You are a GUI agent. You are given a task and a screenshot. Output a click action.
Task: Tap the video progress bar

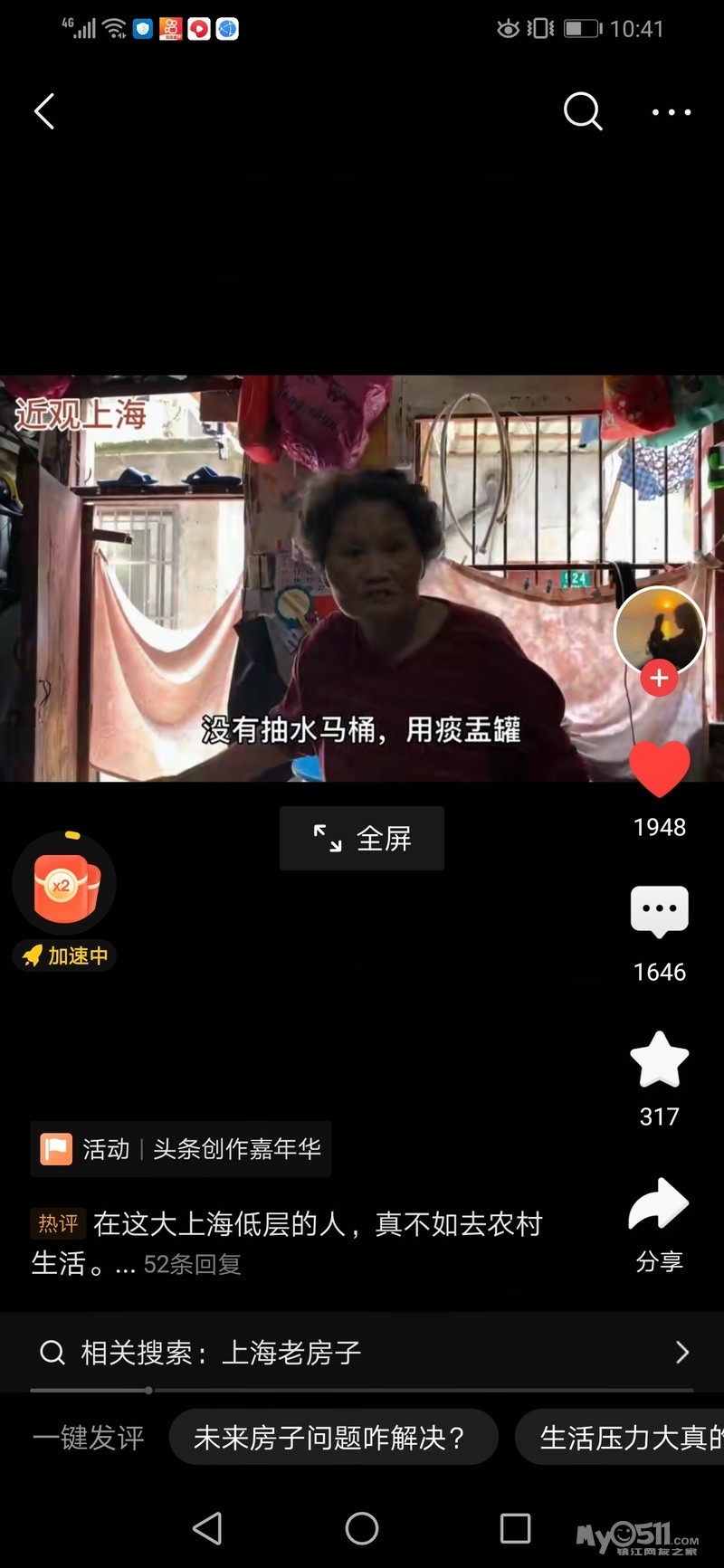pos(362,1390)
